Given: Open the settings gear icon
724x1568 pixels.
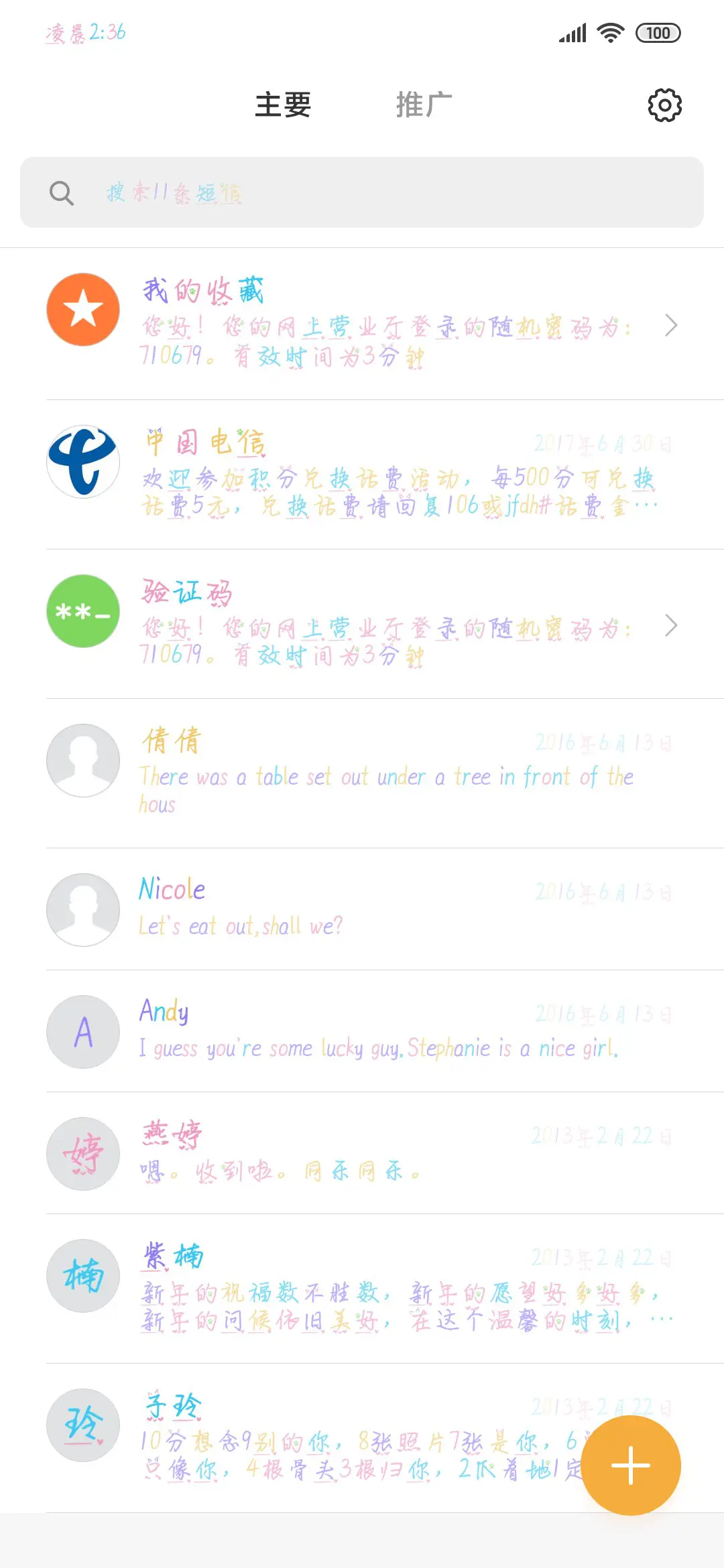Looking at the screenshot, I should click(x=663, y=105).
